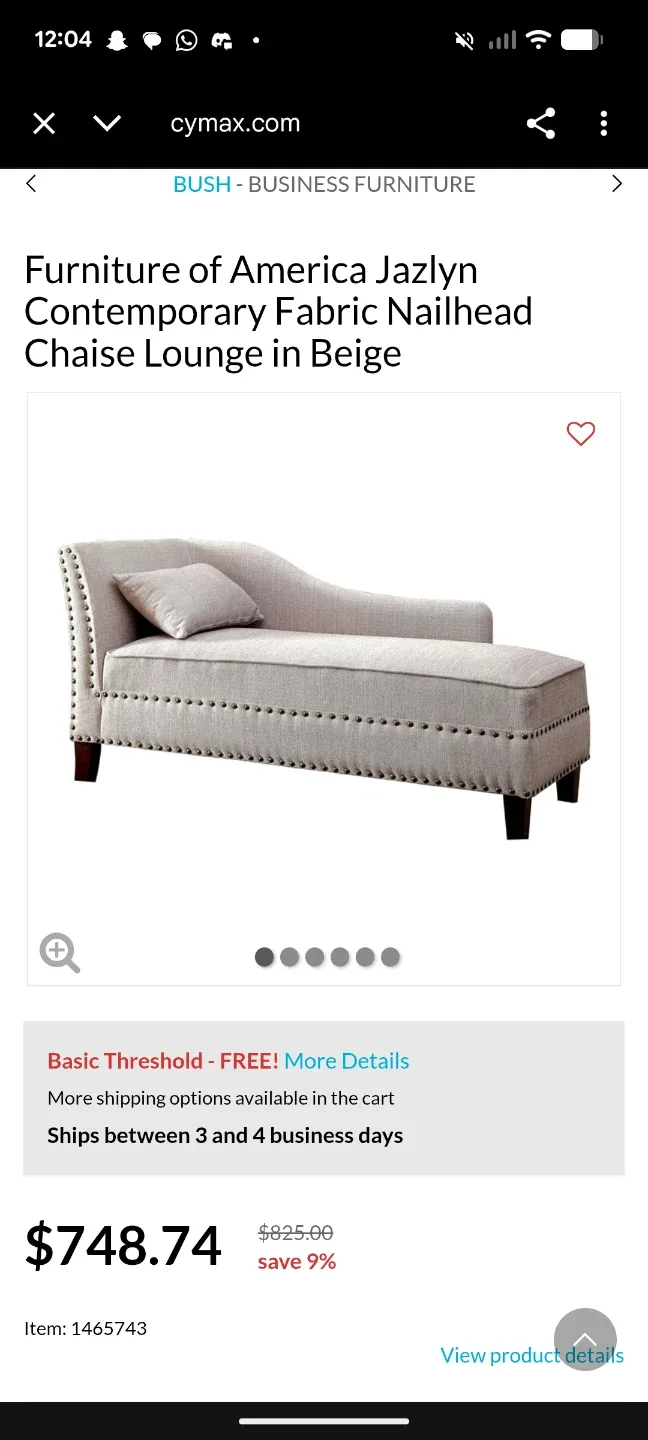648x1440 pixels.
Task: Select the second image indicator dot
Action: pyautogui.click(x=290, y=957)
